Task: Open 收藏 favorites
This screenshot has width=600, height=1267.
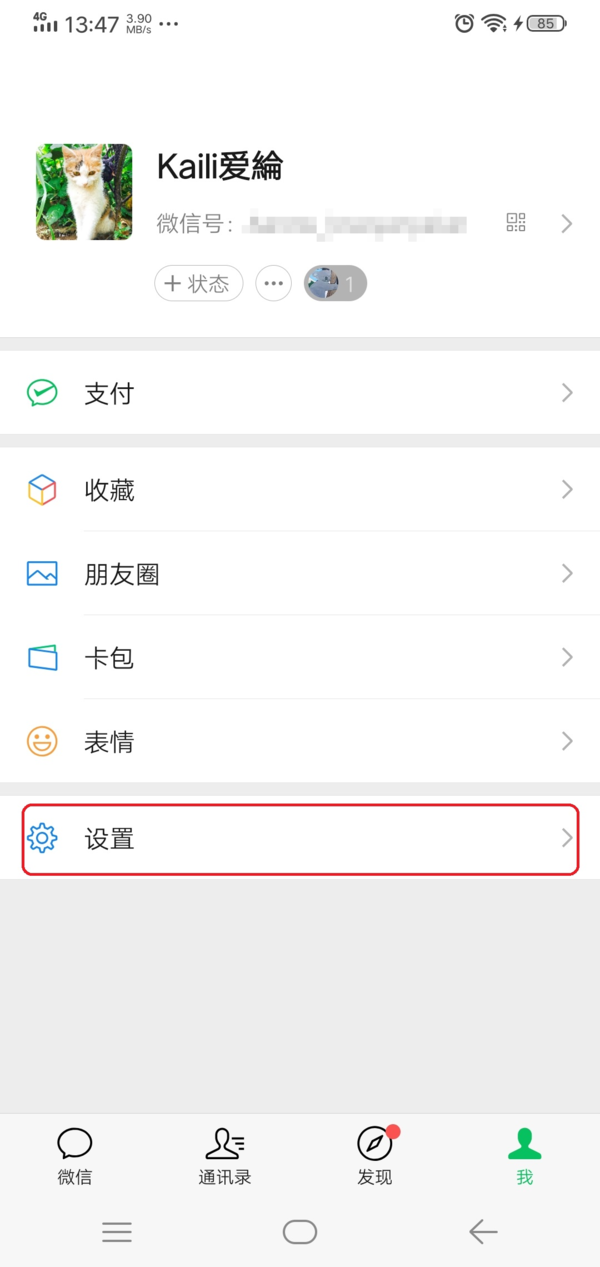Action: pyautogui.click(x=300, y=490)
